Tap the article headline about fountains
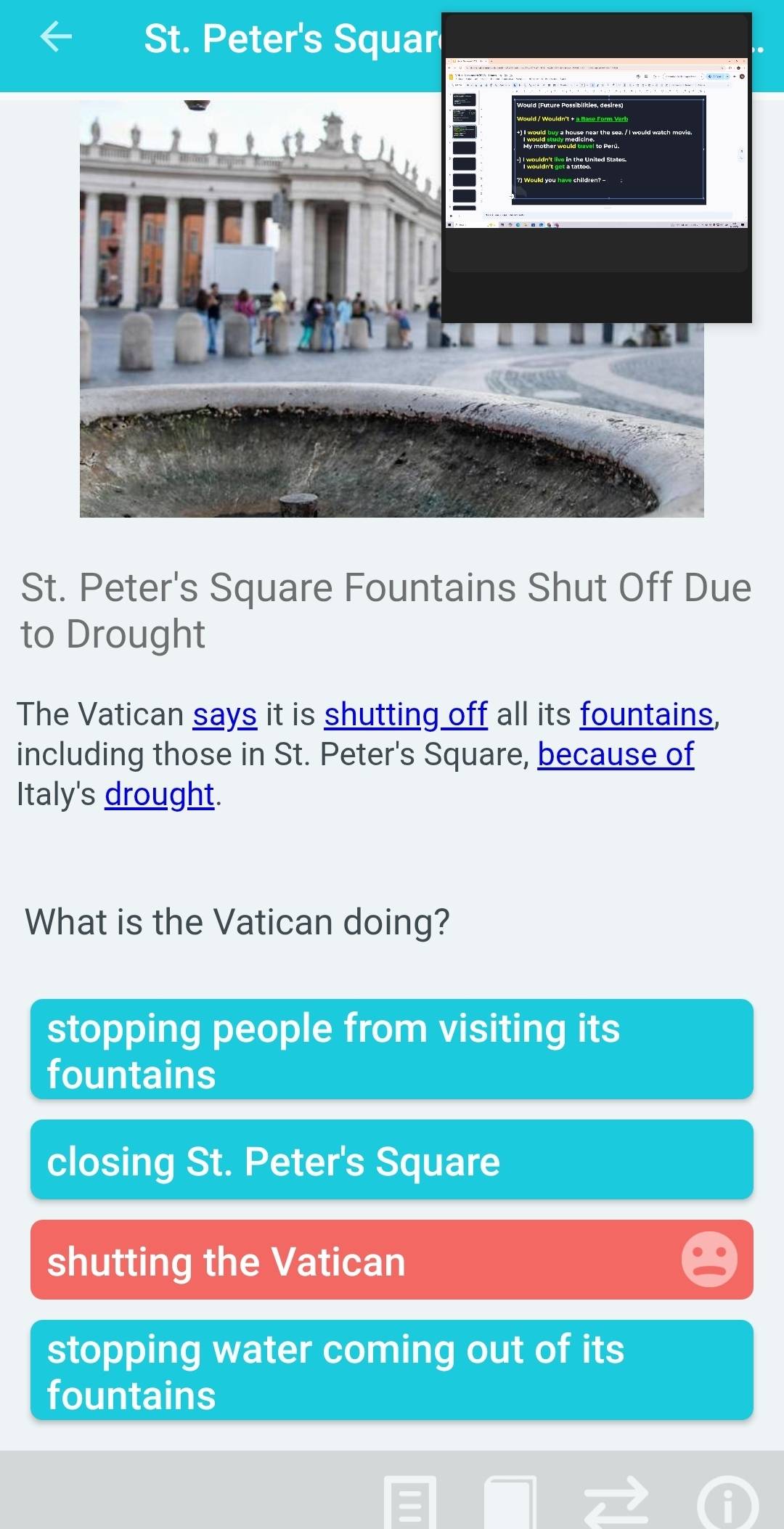This screenshot has height=1529, width=784. click(385, 610)
